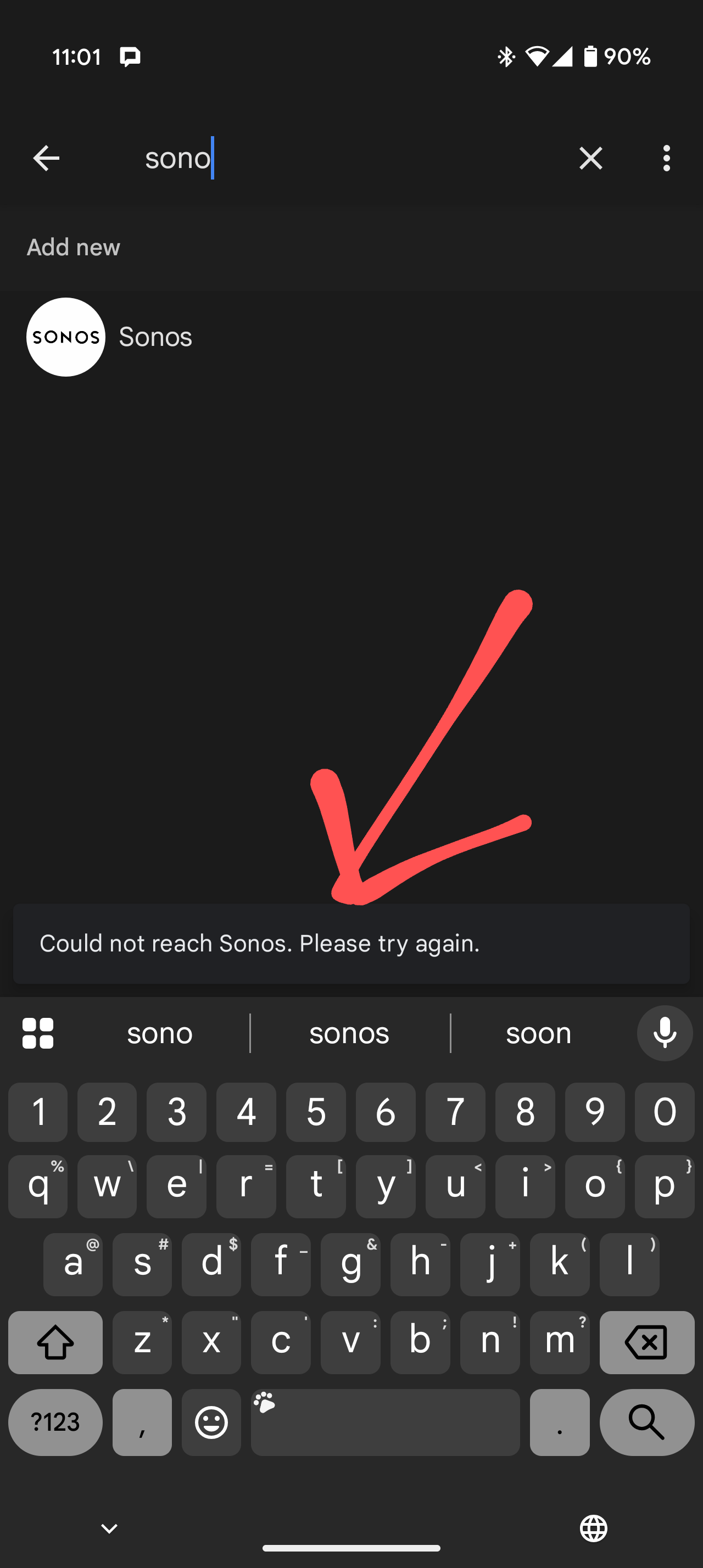Viewport: 703px width, 1568px height.
Task: Select the Sonos result
Action: [351, 337]
